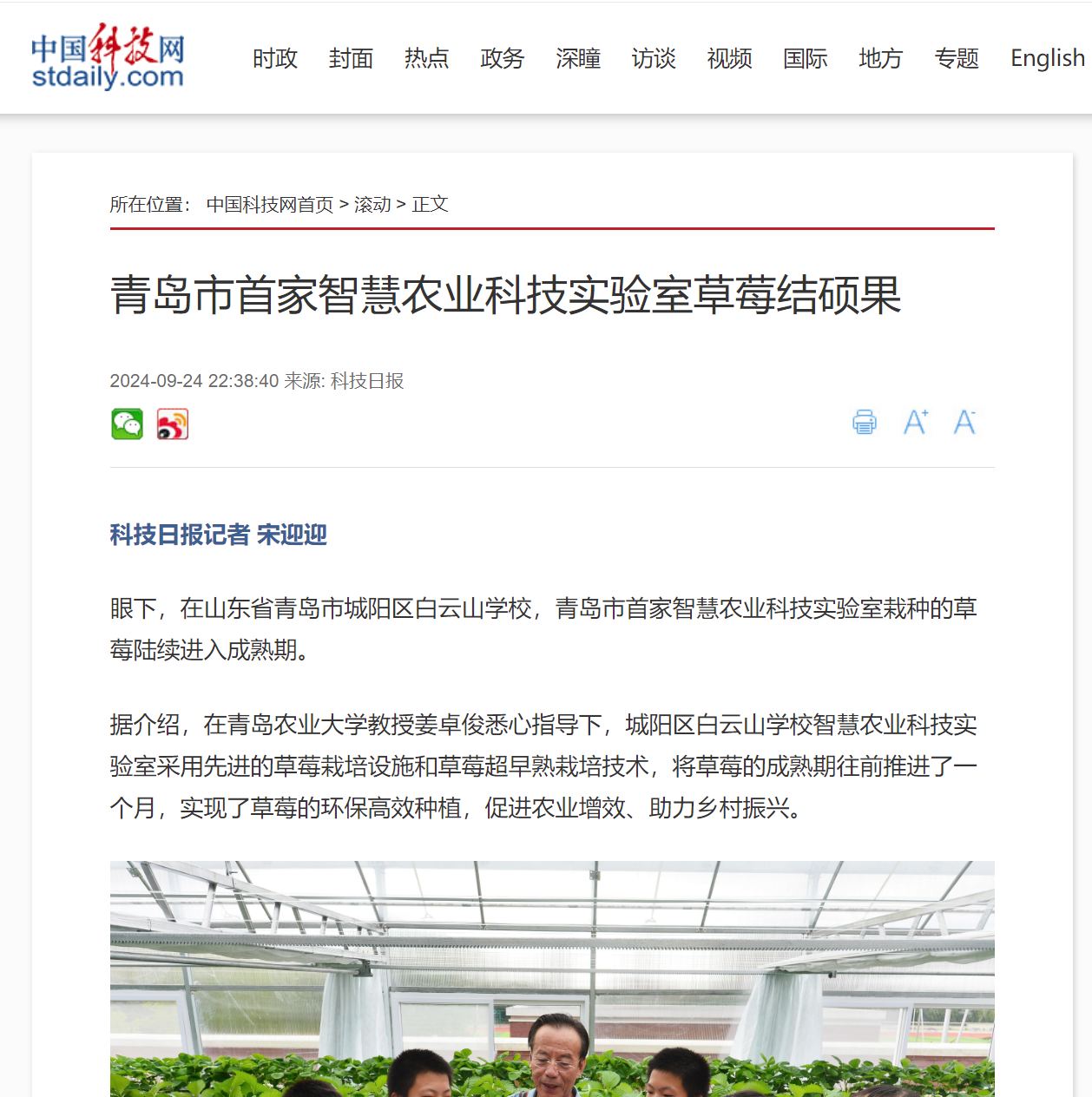The height and width of the screenshot is (1097, 1092).
Task: Open the 滚动 breadcrumb link
Action: point(372,204)
